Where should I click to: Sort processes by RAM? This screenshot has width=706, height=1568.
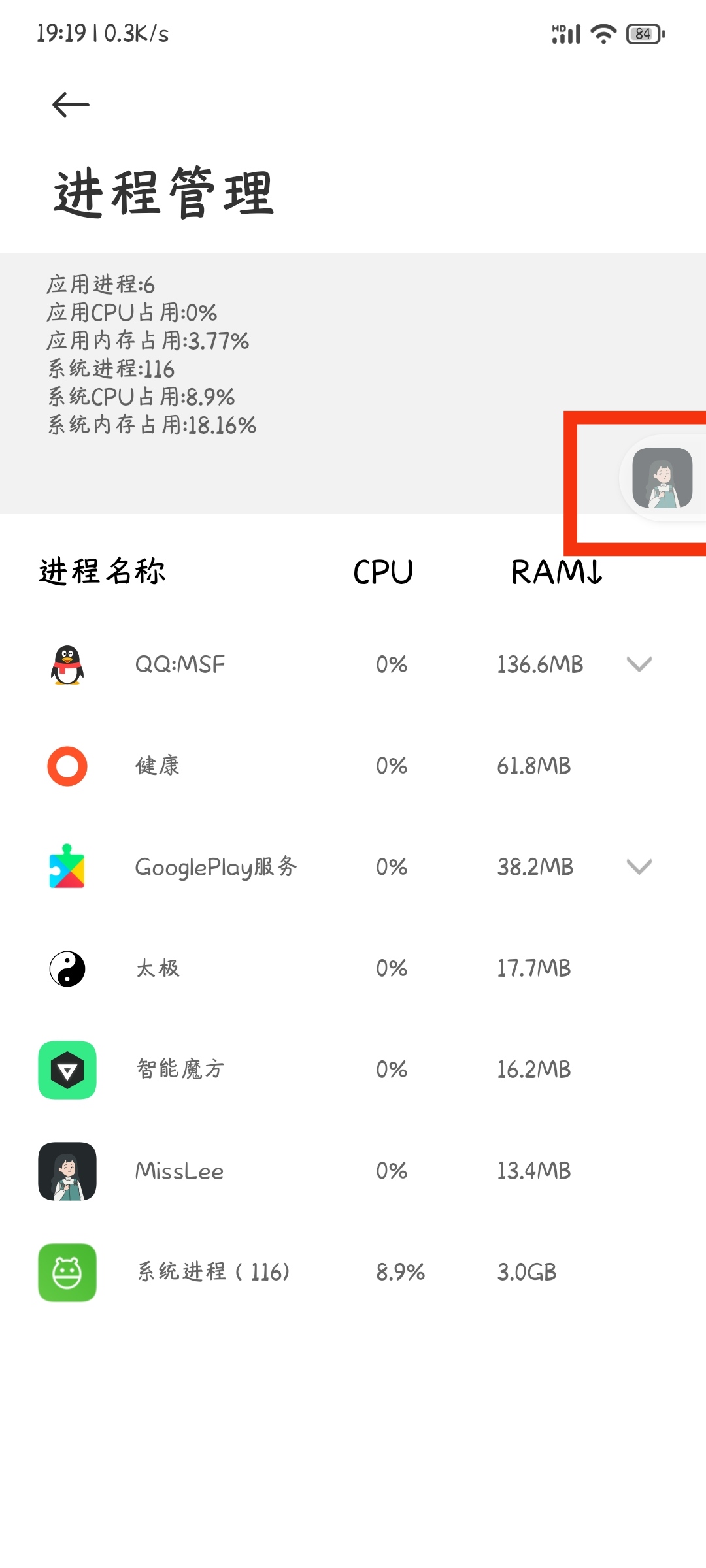pyautogui.click(x=556, y=572)
